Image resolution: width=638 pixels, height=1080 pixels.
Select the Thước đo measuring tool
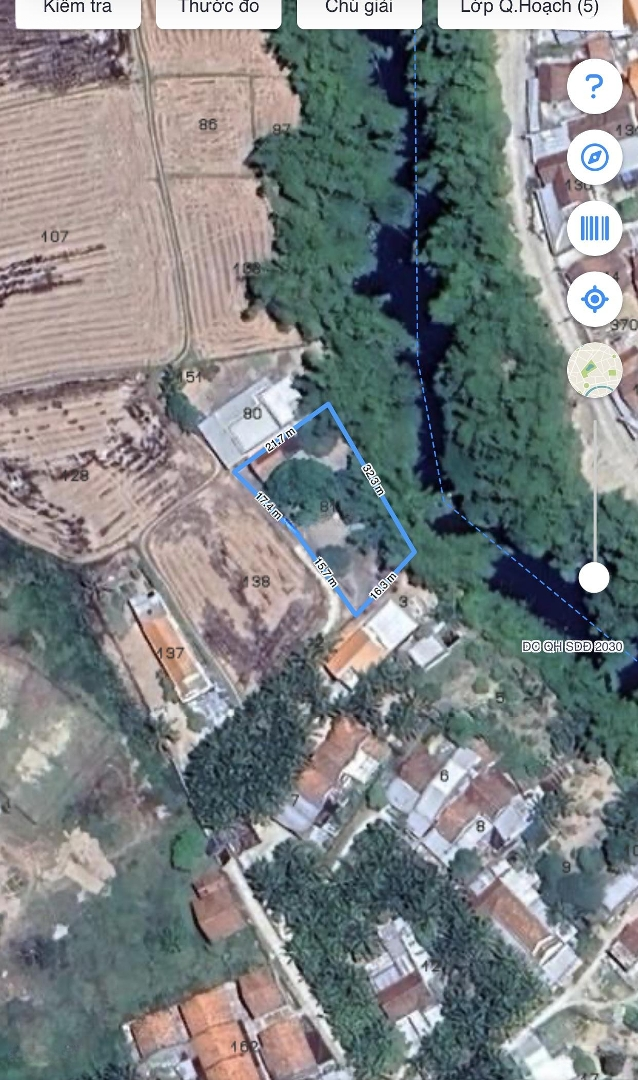[x=219, y=10]
